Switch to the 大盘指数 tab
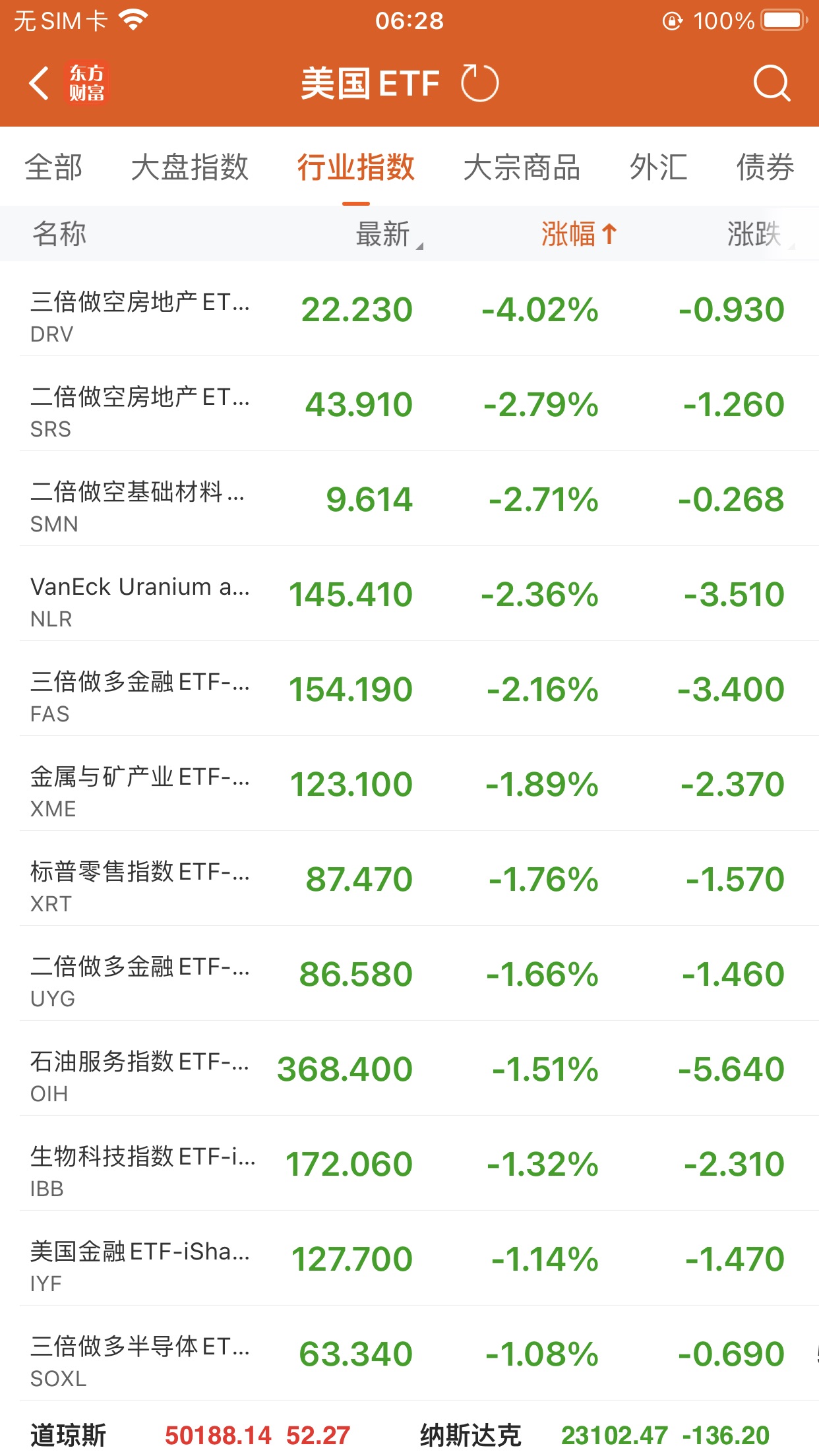 [190, 167]
